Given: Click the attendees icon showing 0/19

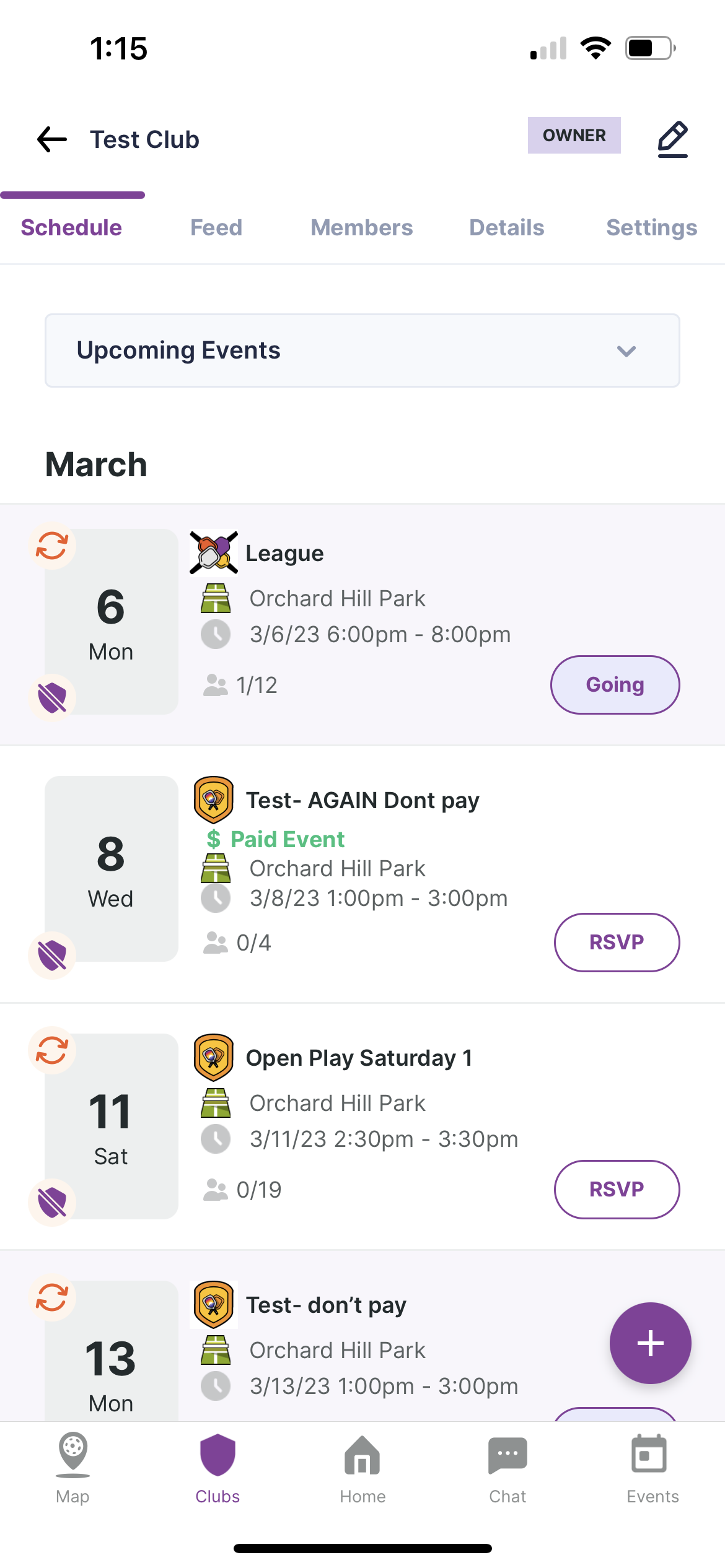Looking at the screenshot, I should tap(216, 1189).
